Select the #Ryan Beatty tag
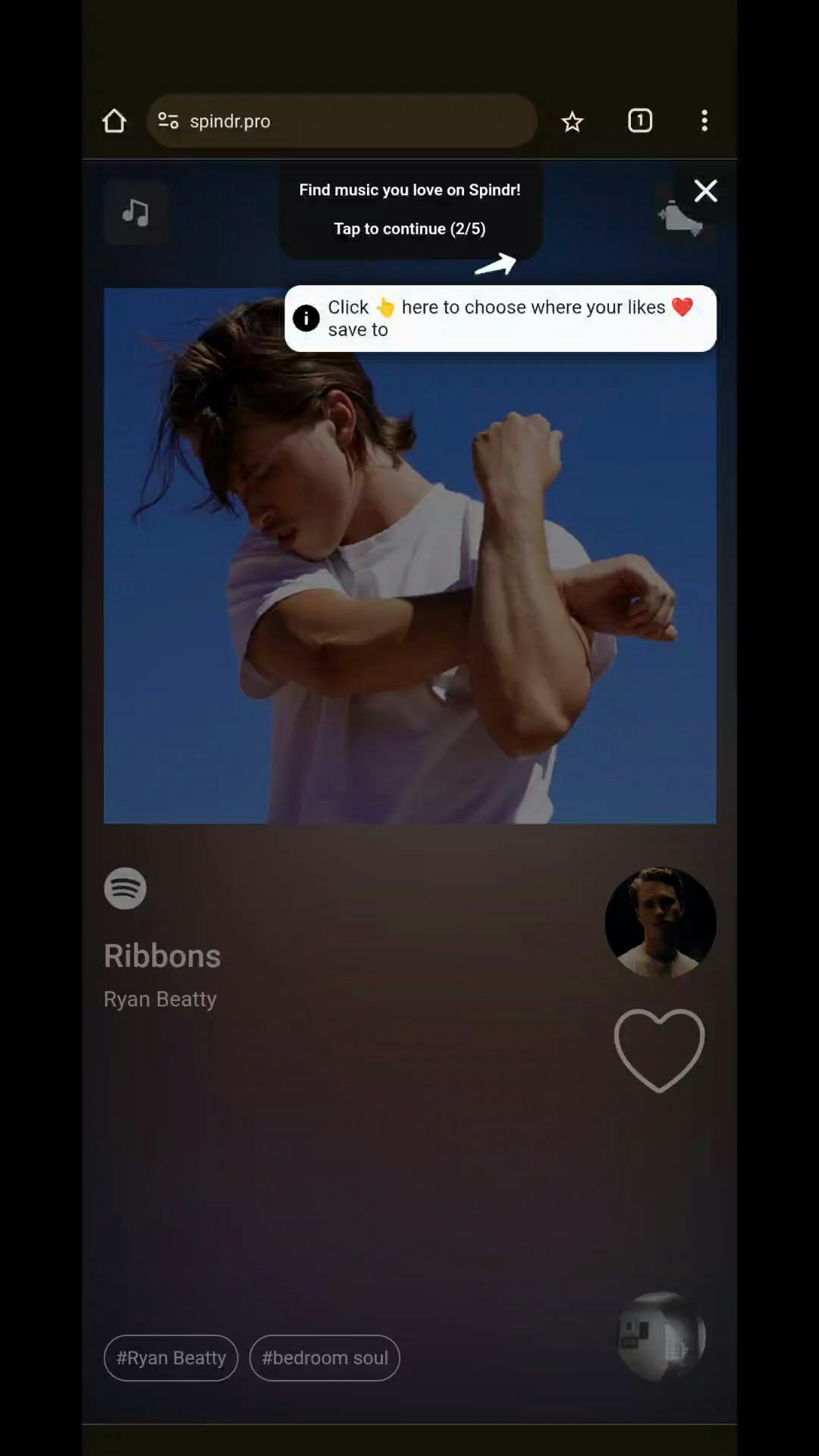 [x=170, y=1357]
